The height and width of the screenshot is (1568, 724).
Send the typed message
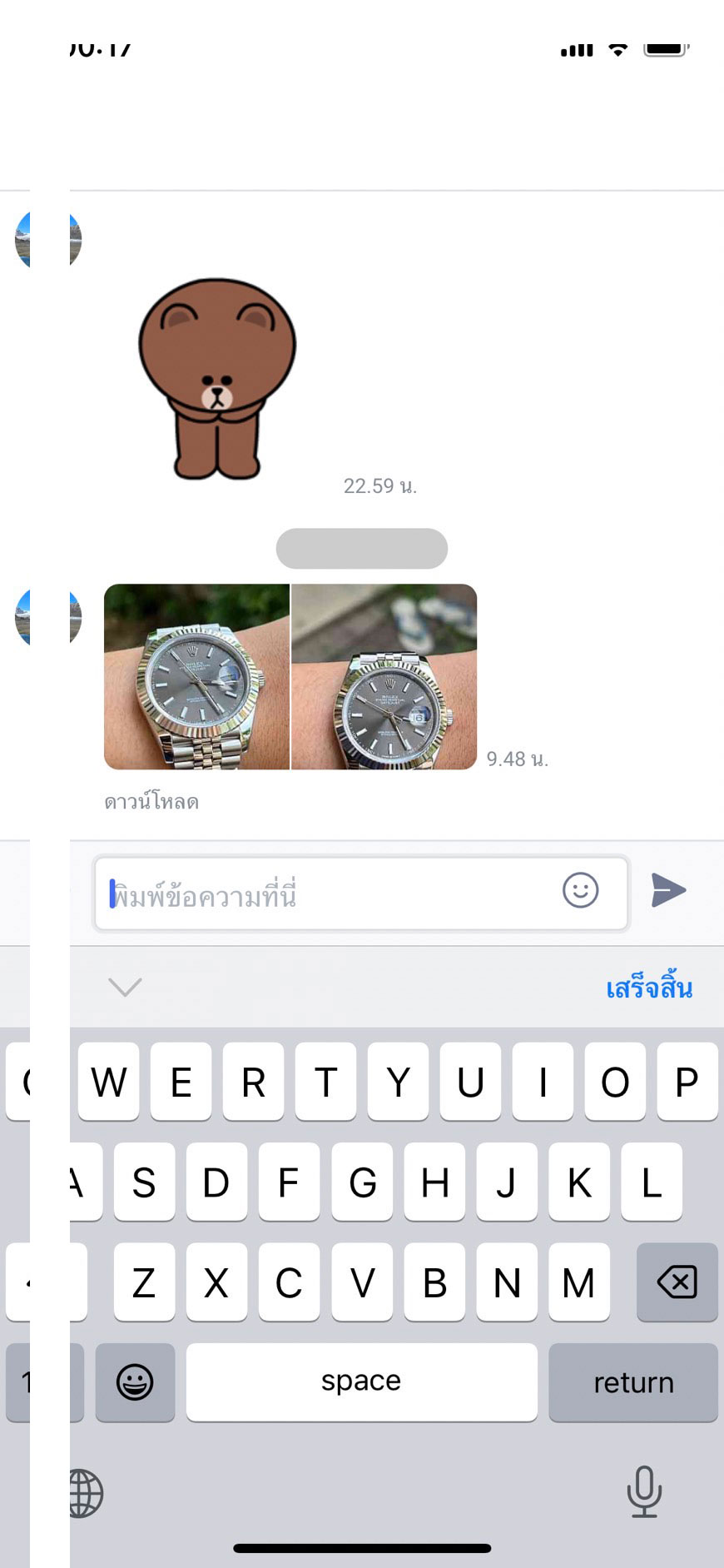(x=668, y=890)
